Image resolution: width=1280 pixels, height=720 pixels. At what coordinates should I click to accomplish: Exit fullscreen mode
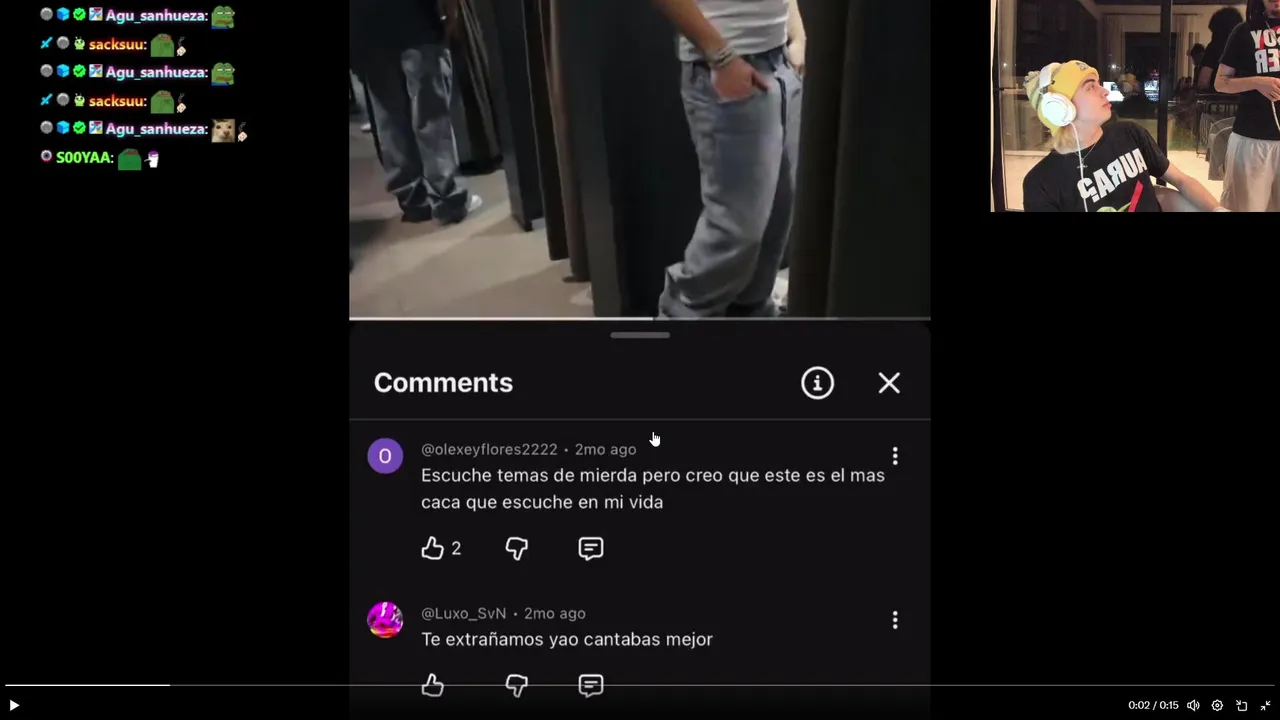point(1265,705)
